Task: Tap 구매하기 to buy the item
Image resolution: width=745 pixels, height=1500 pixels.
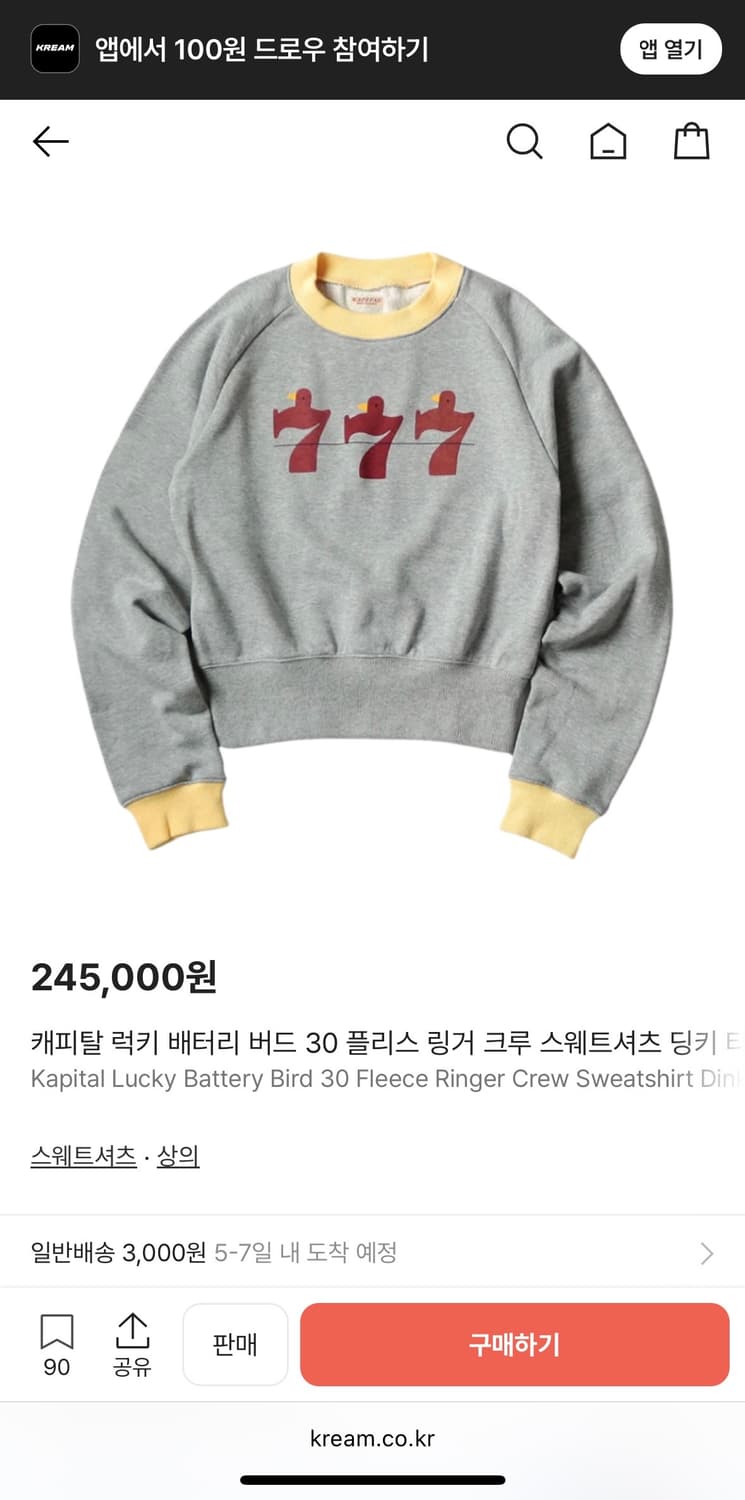Action: tap(514, 1343)
